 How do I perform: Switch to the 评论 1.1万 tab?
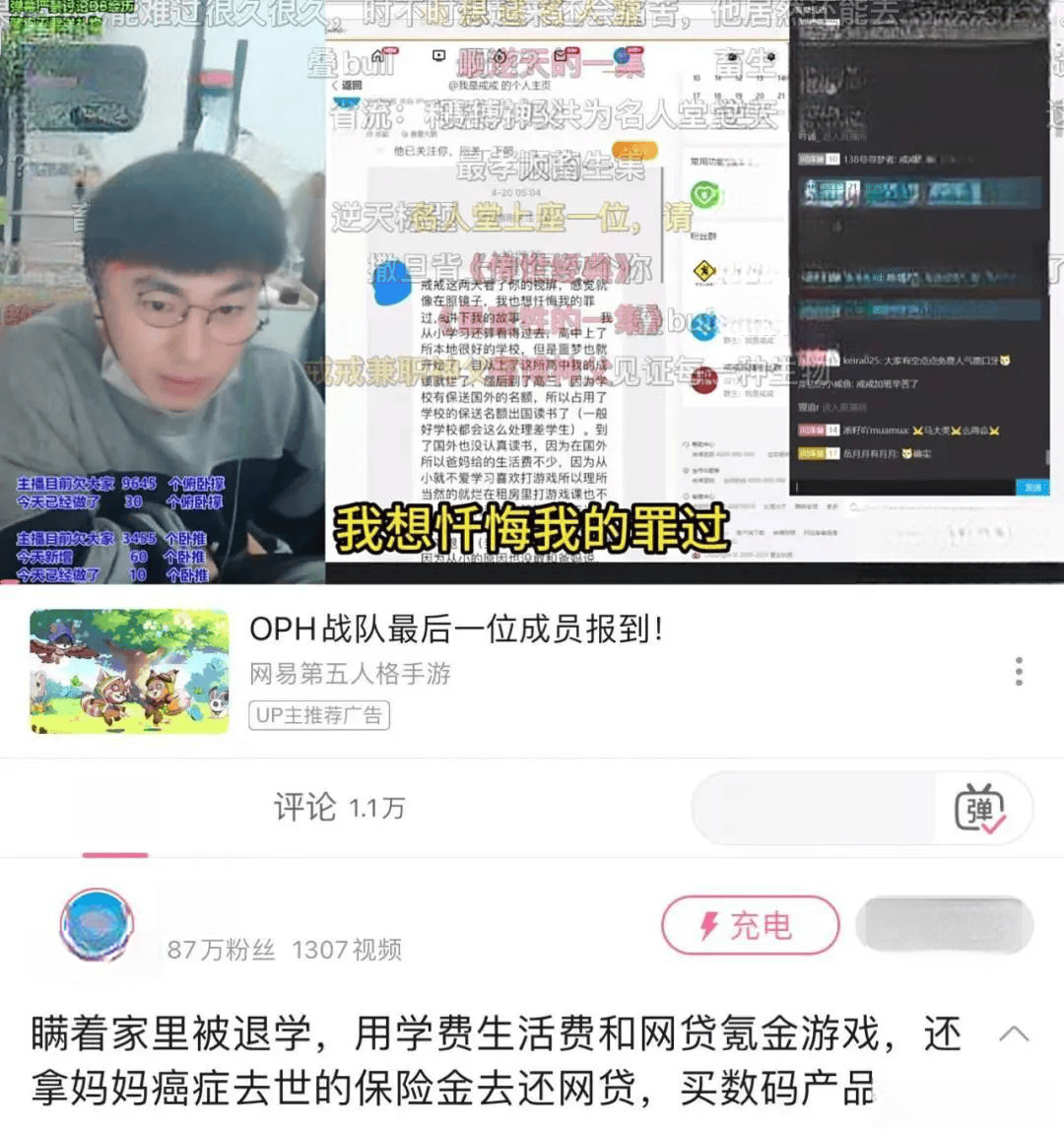pyautogui.click(x=339, y=808)
